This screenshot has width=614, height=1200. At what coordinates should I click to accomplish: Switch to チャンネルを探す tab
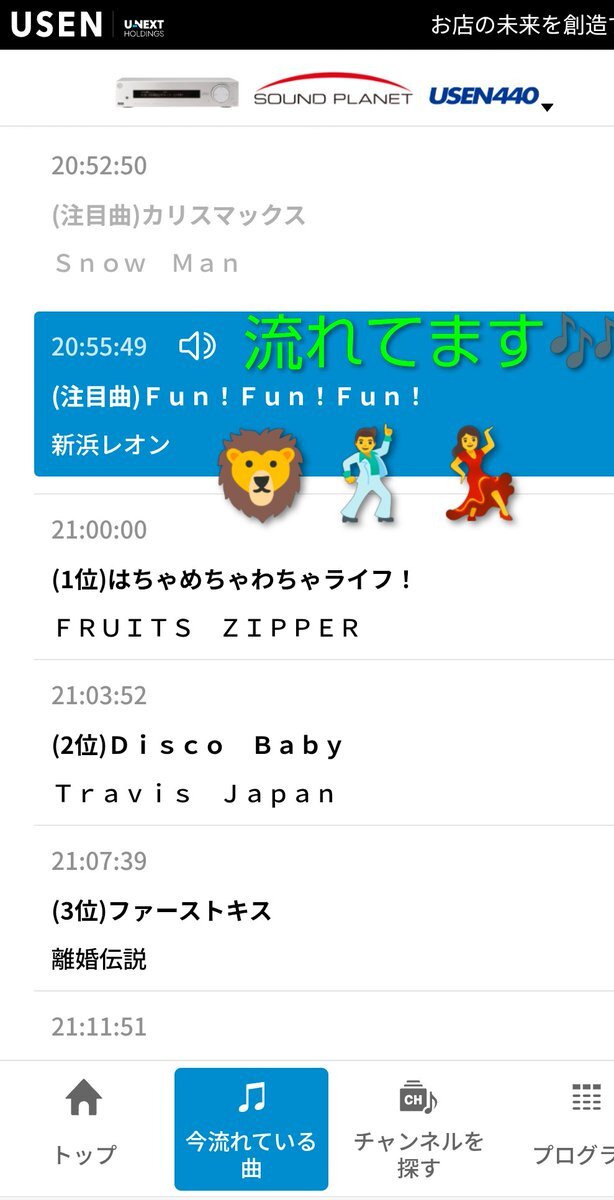click(418, 1127)
